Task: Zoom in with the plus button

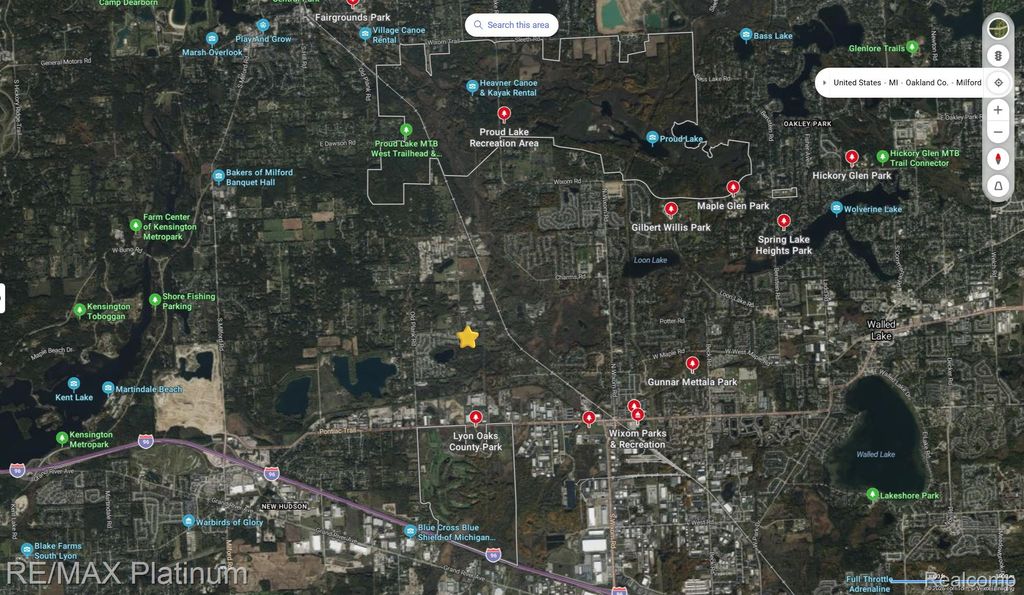Action: tap(997, 109)
